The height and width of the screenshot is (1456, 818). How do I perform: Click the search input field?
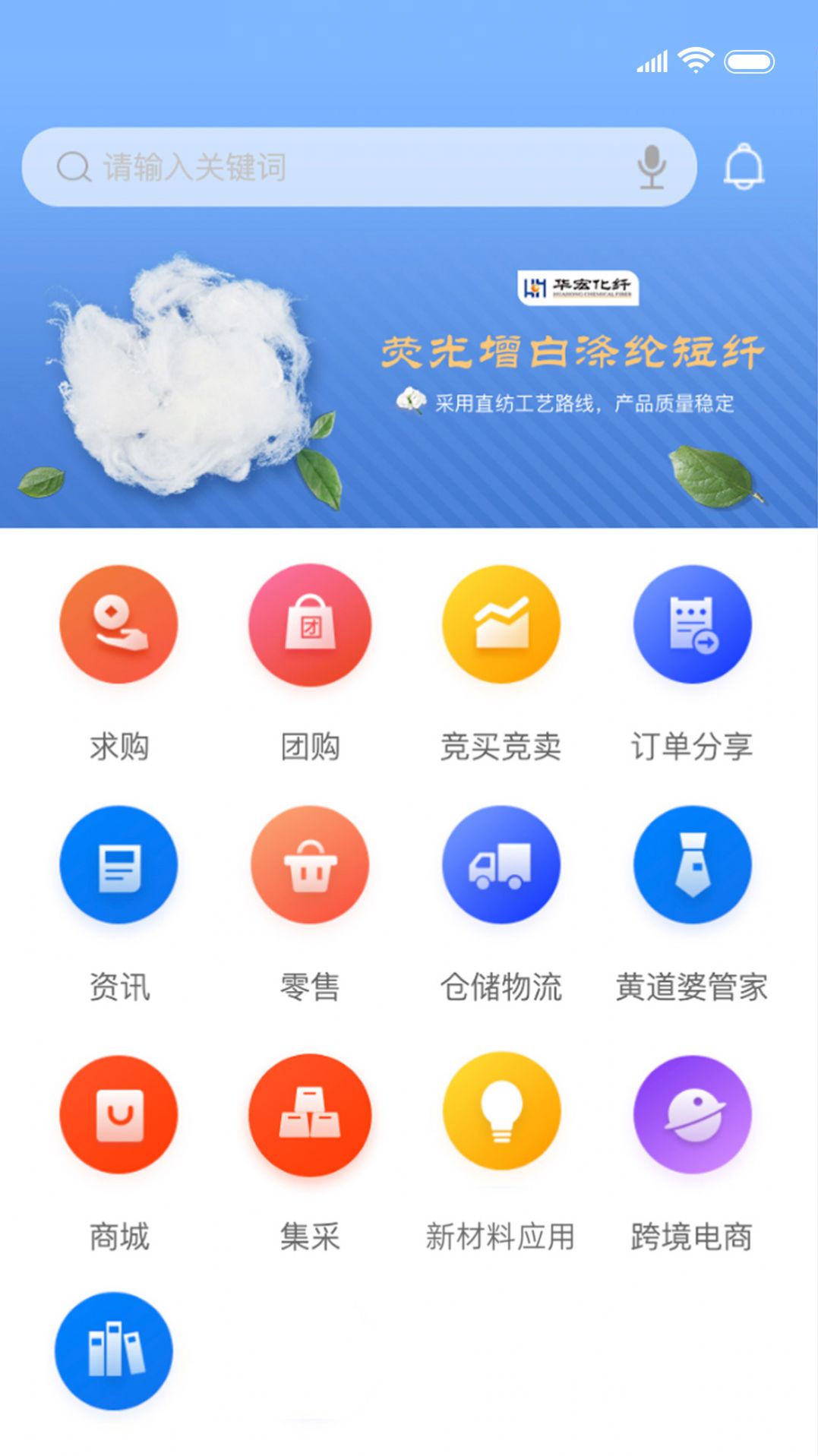click(x=342, y=166)
